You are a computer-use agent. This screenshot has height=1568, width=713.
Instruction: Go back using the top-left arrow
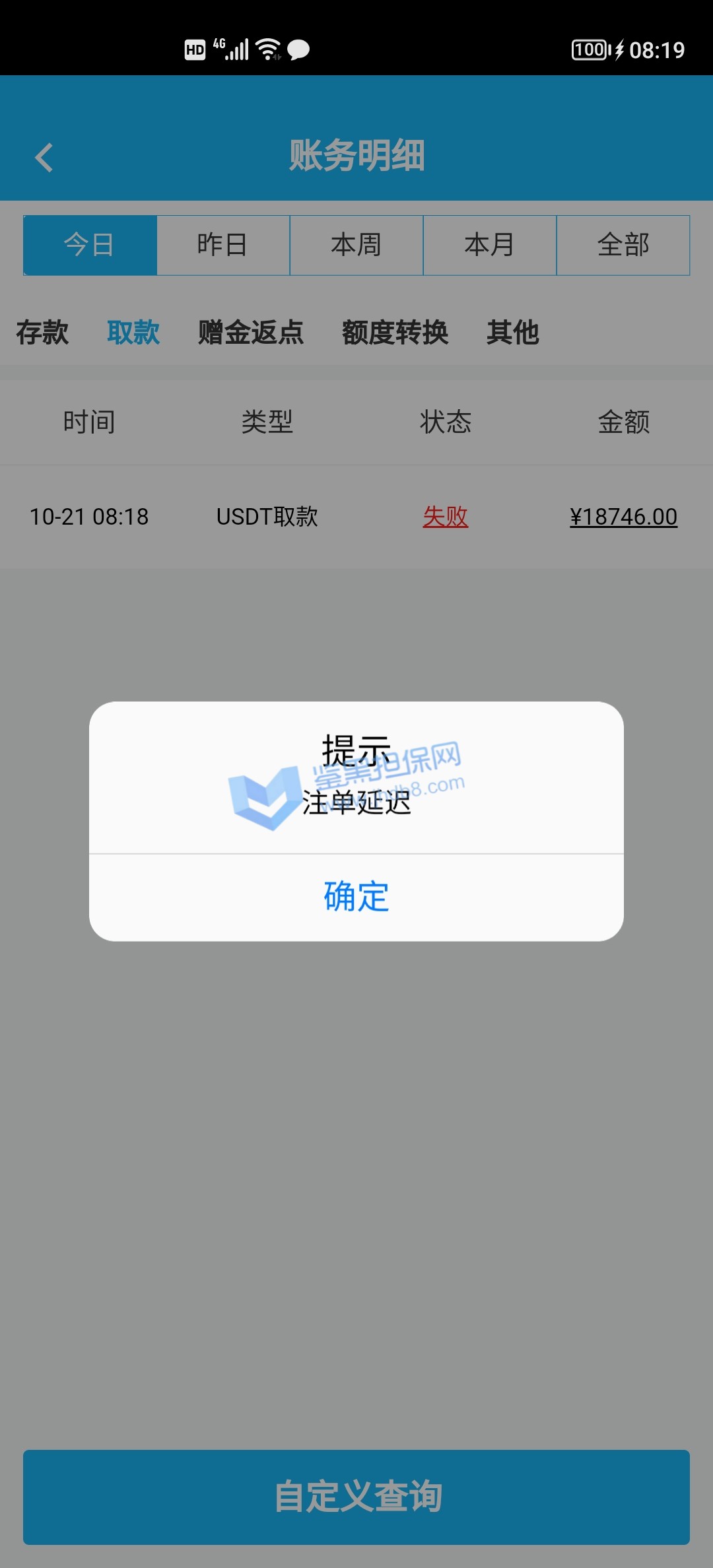click(44, 158)
